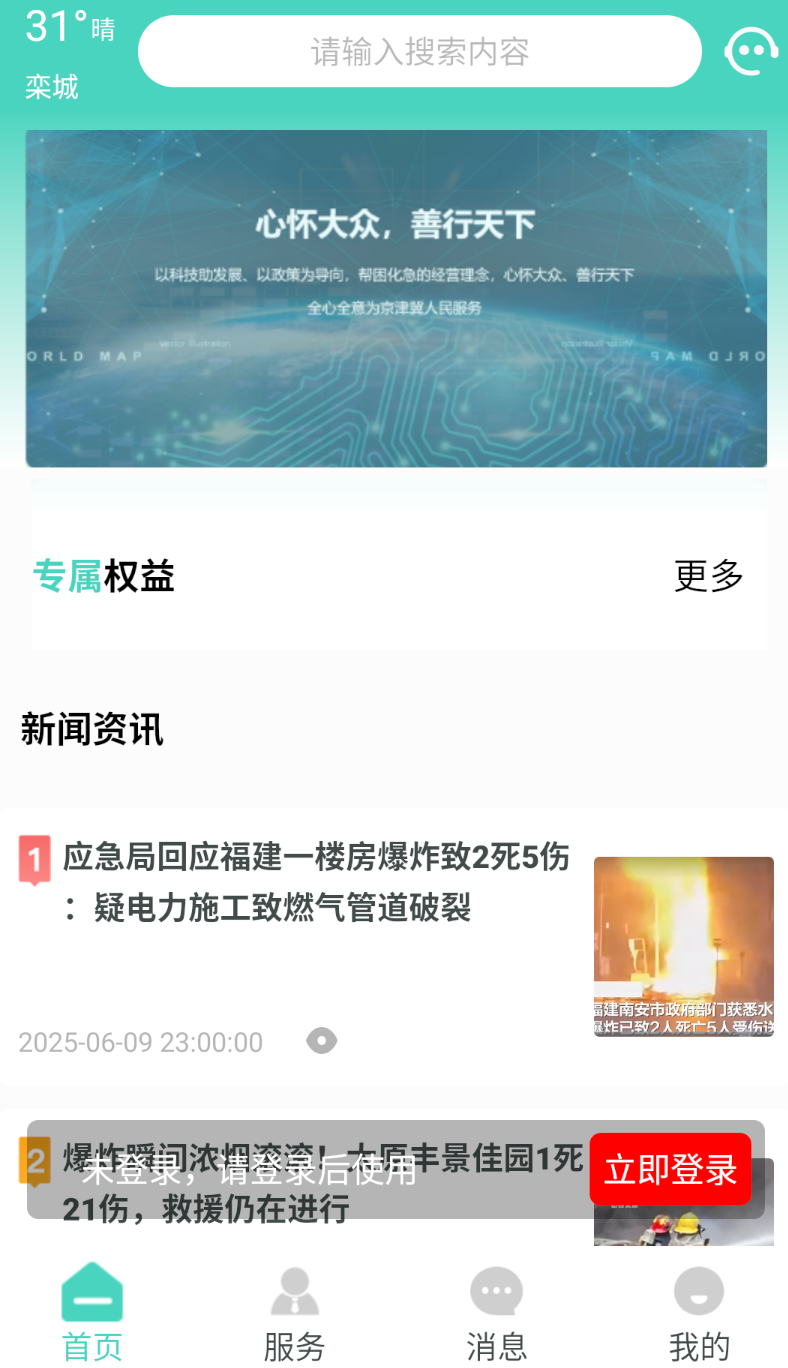This screenshot has width=788, height=1368.
Task: Switch to the 服务 tab
Action: coord(294,1312)
